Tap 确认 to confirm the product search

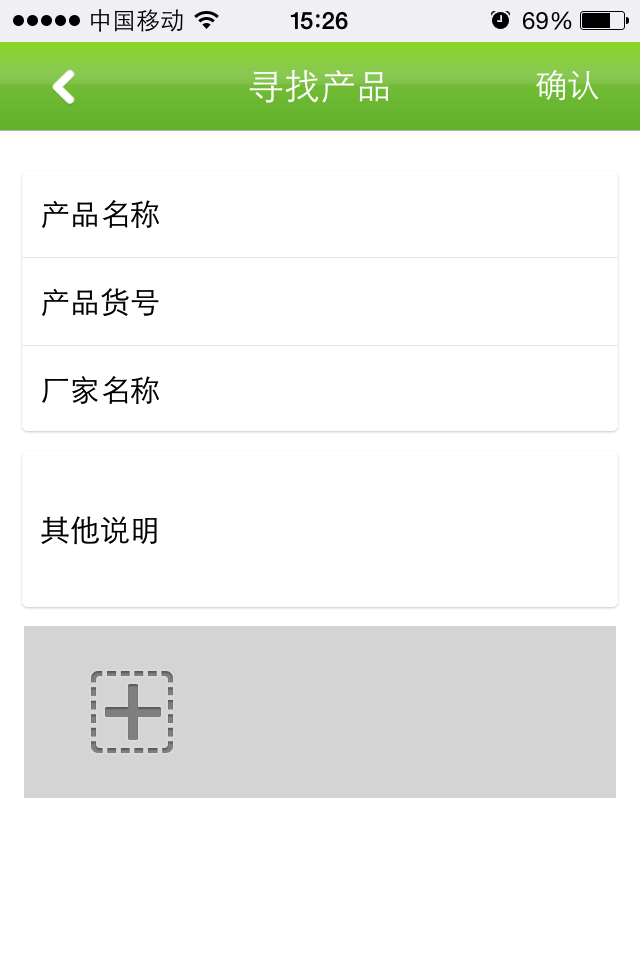point(567,86)
